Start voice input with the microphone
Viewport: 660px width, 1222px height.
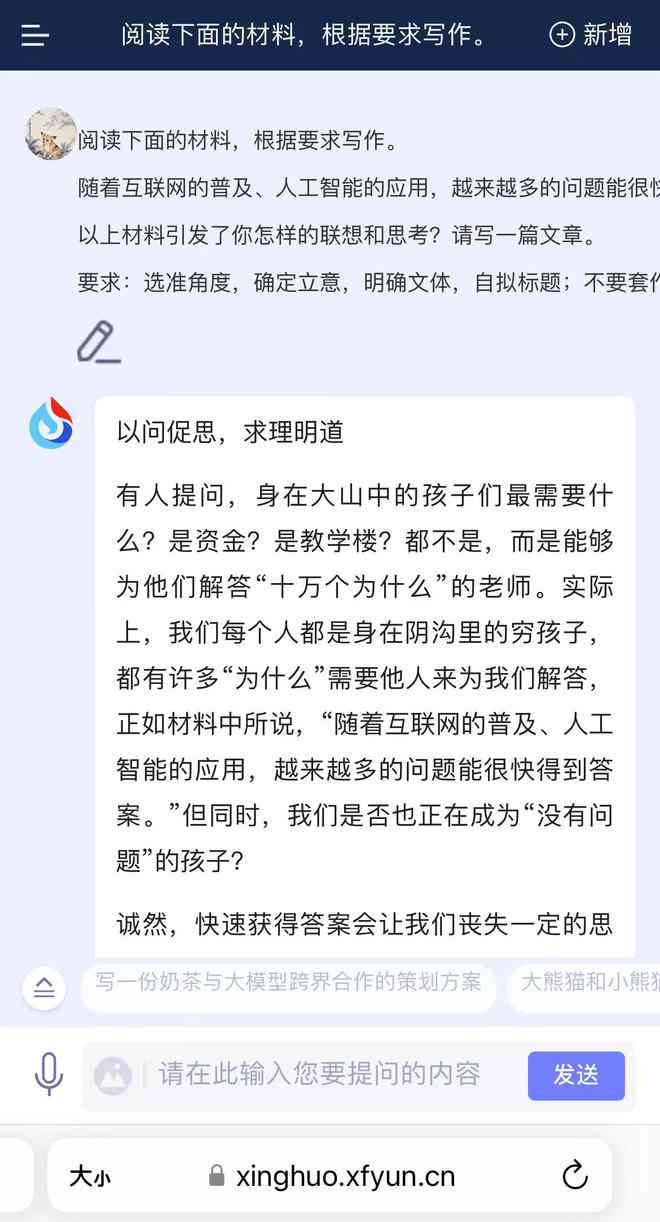[48, 1074]
